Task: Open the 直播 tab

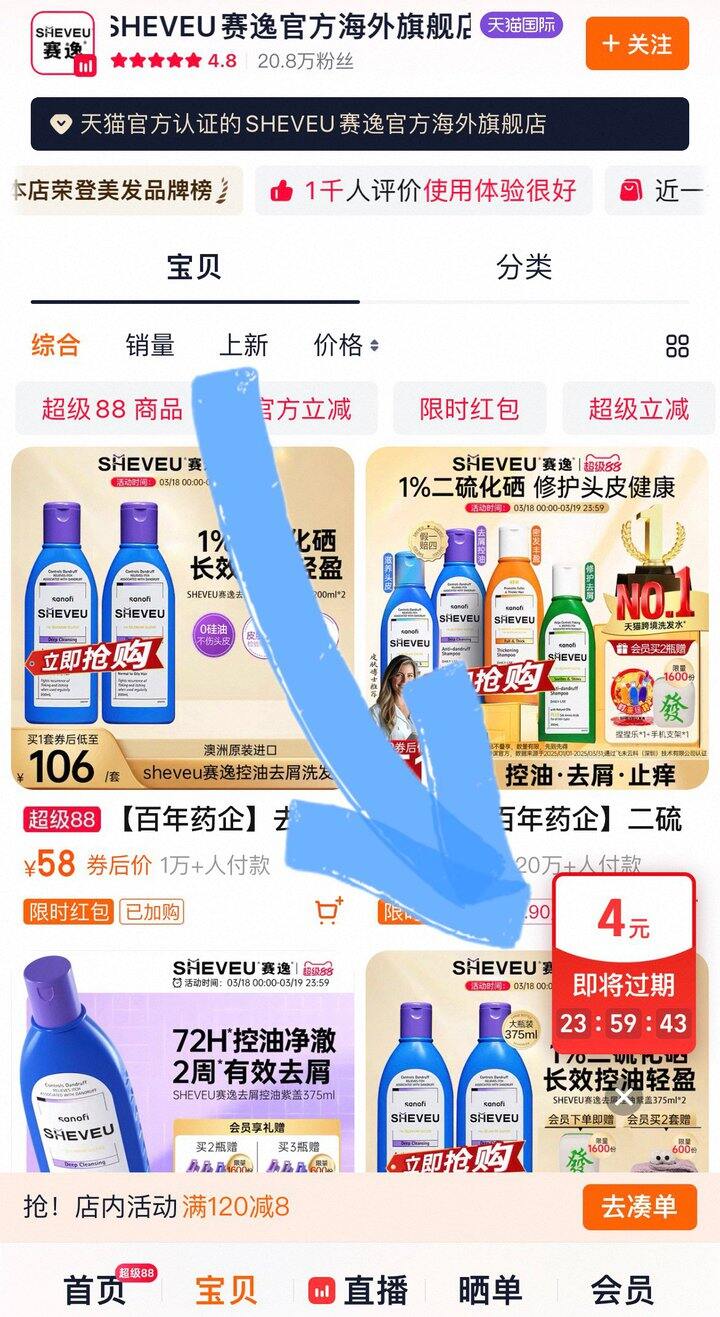Action: (358, 1290)
